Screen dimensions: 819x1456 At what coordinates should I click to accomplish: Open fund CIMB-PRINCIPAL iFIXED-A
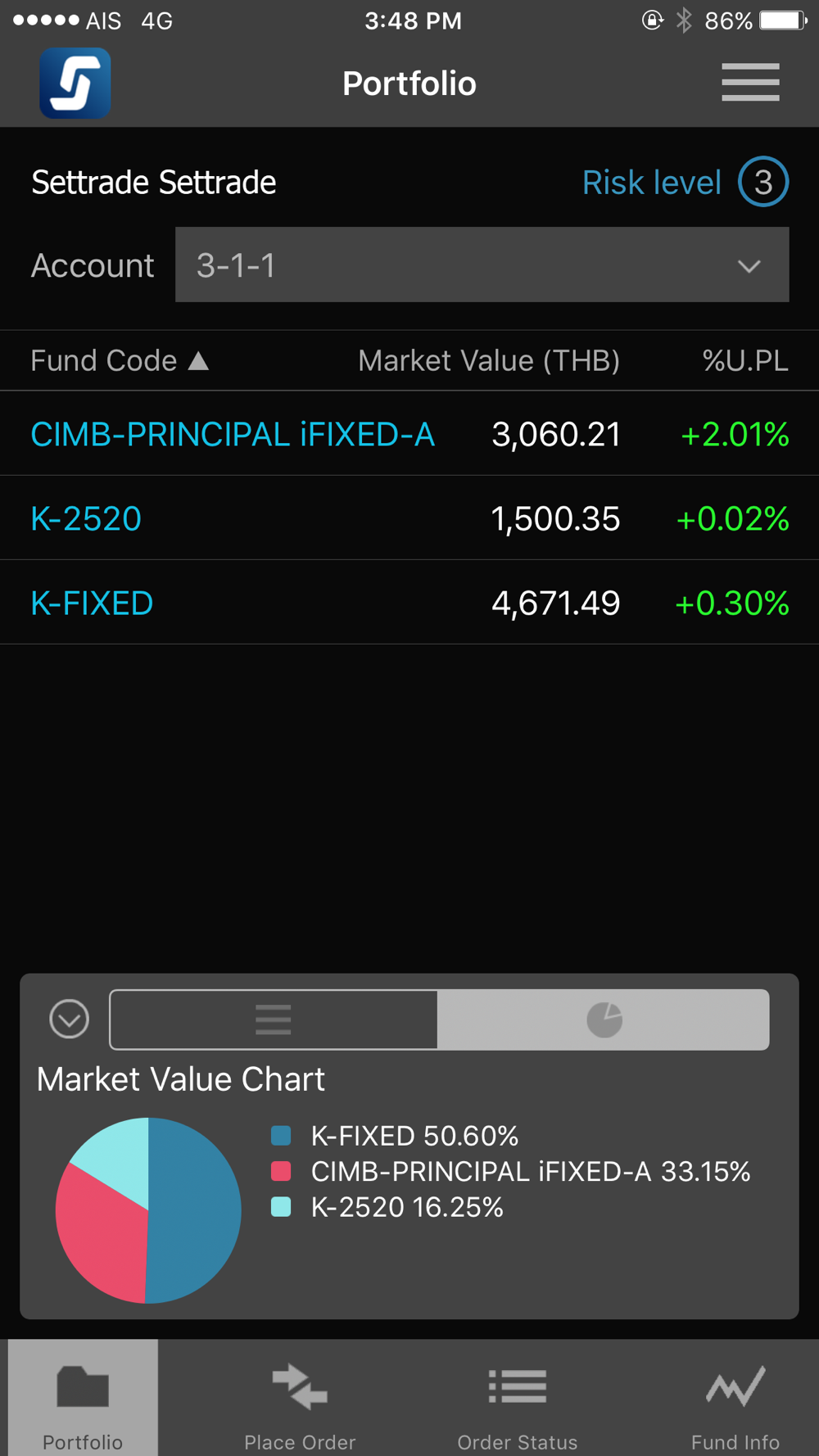pos(409,434)
